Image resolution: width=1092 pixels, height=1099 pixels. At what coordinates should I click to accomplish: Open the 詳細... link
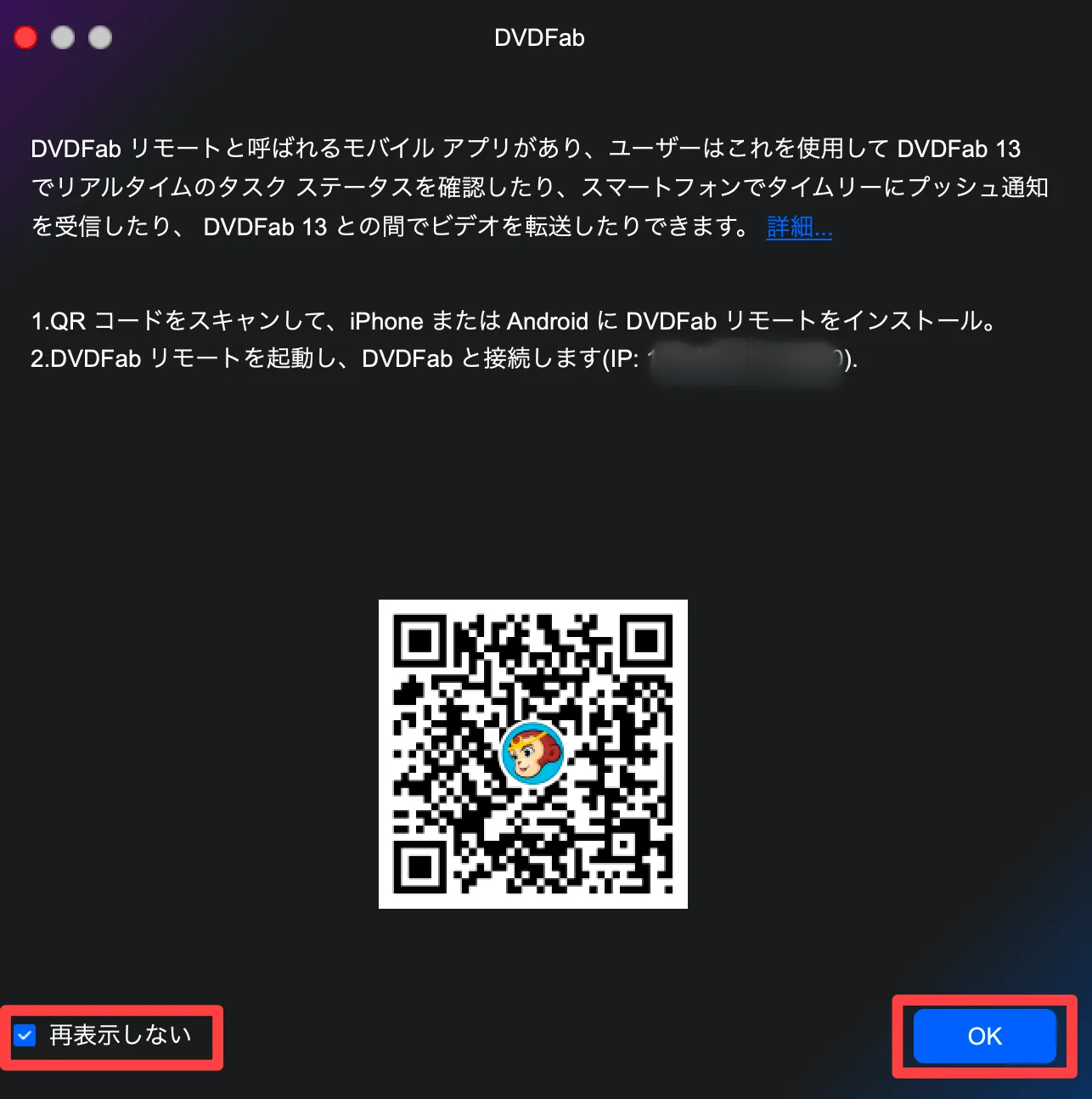[798, 227]
